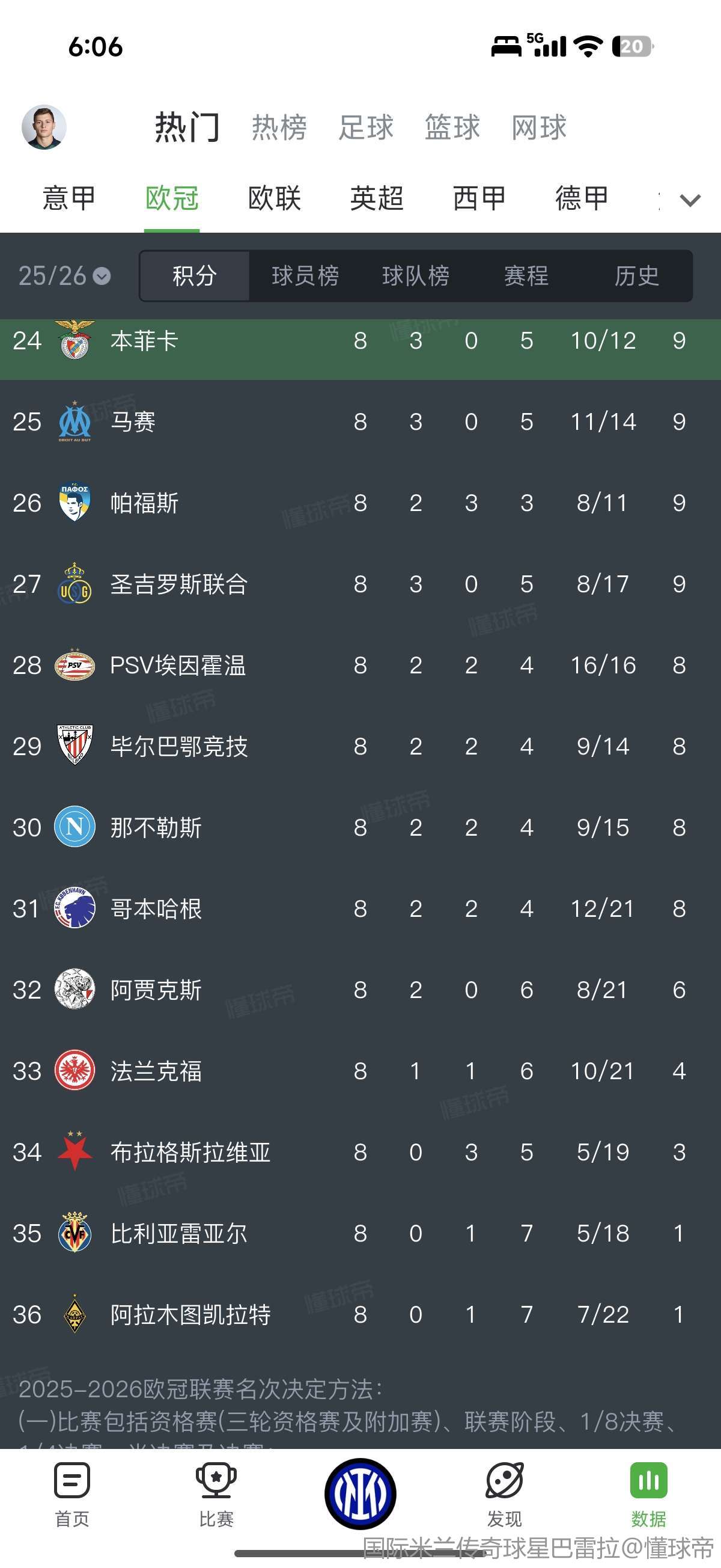Select the 英超 league tab
721x1568 pixels.
pyautogui.click(x=377, y=198)
